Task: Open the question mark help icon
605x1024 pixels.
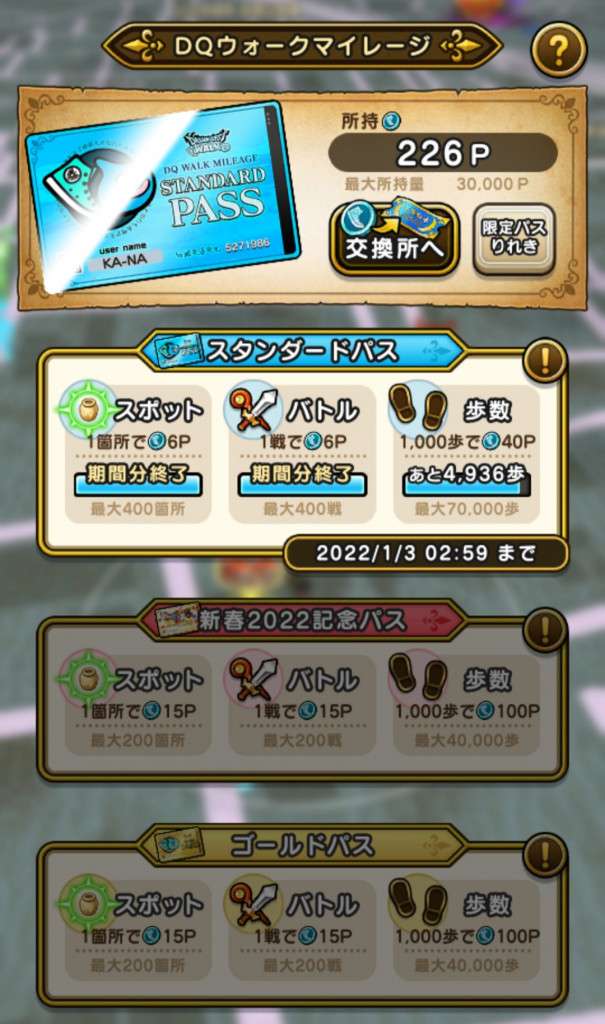Action: [558, 49]
